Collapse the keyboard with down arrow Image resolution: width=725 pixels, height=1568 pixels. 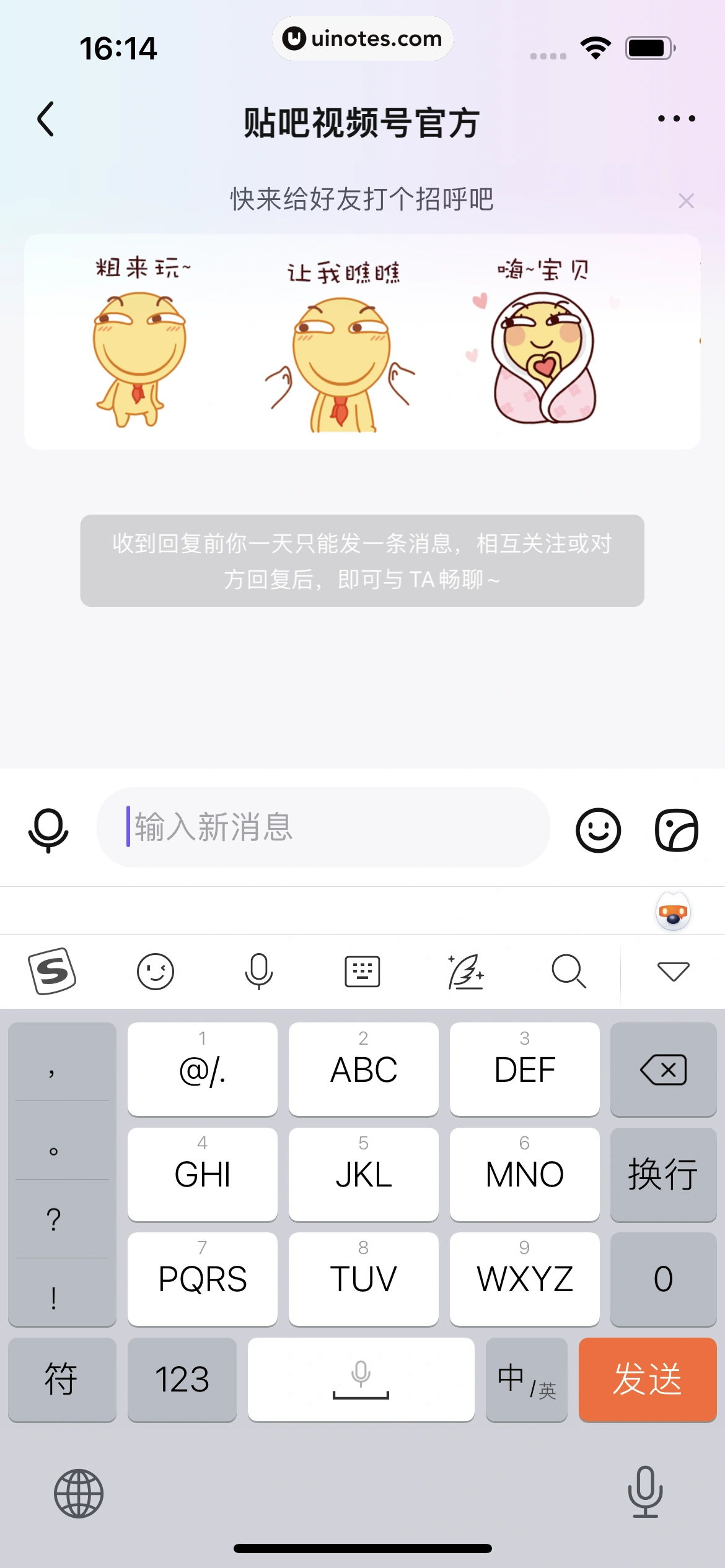(x=673, y=971)
